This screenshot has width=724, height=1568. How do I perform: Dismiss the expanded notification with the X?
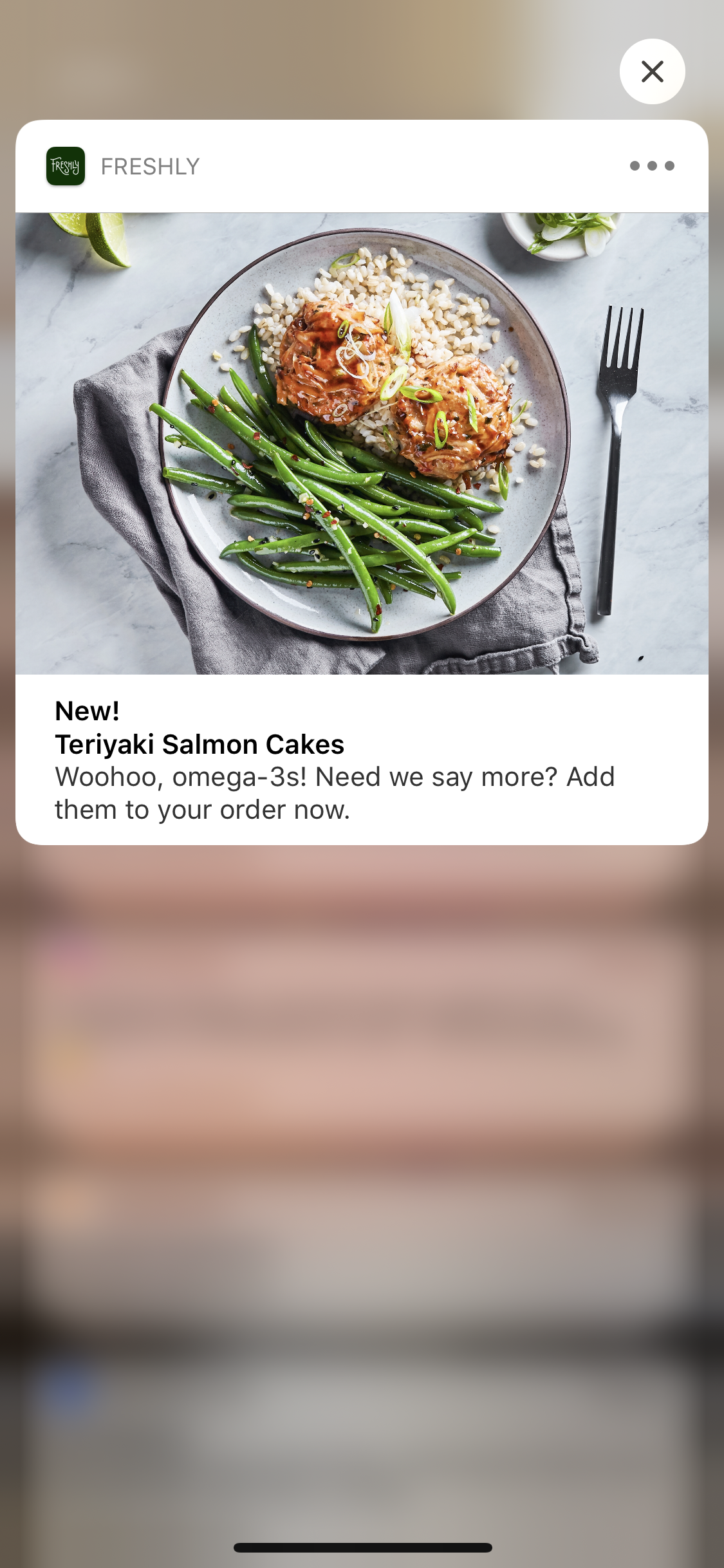[x=652, y=71]
